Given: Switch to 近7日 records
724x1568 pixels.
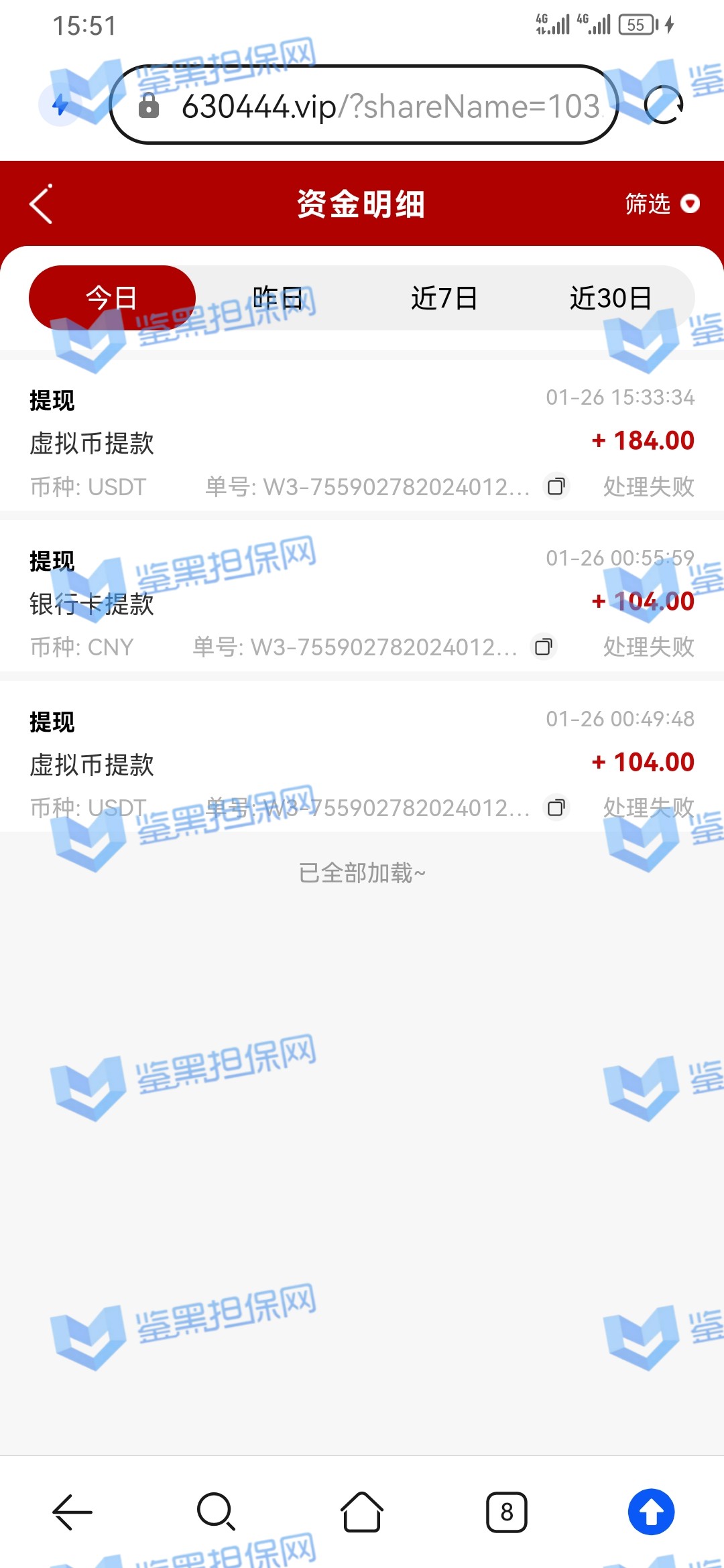Looking at the screenshot, I should (x=444, y=298).
